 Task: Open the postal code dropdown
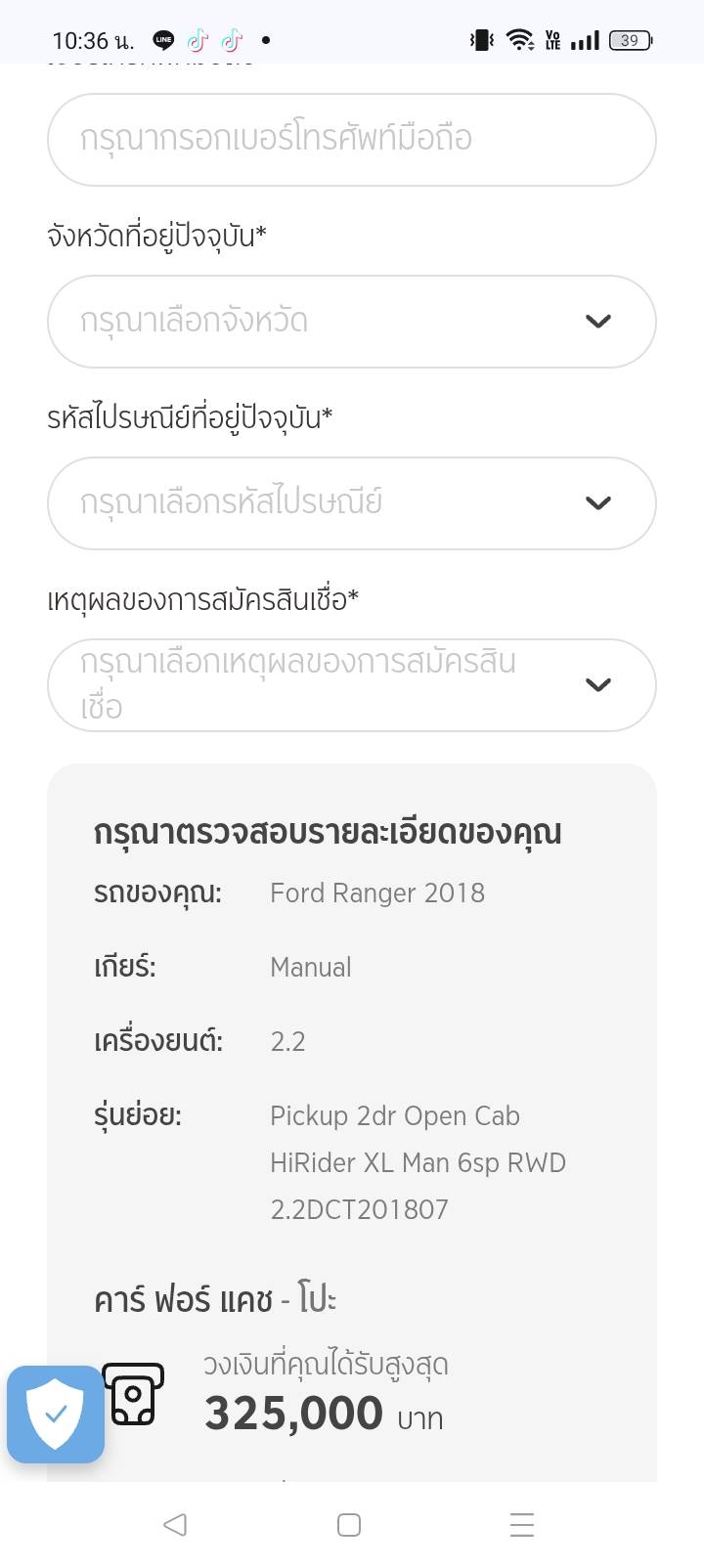click(351, 503)
